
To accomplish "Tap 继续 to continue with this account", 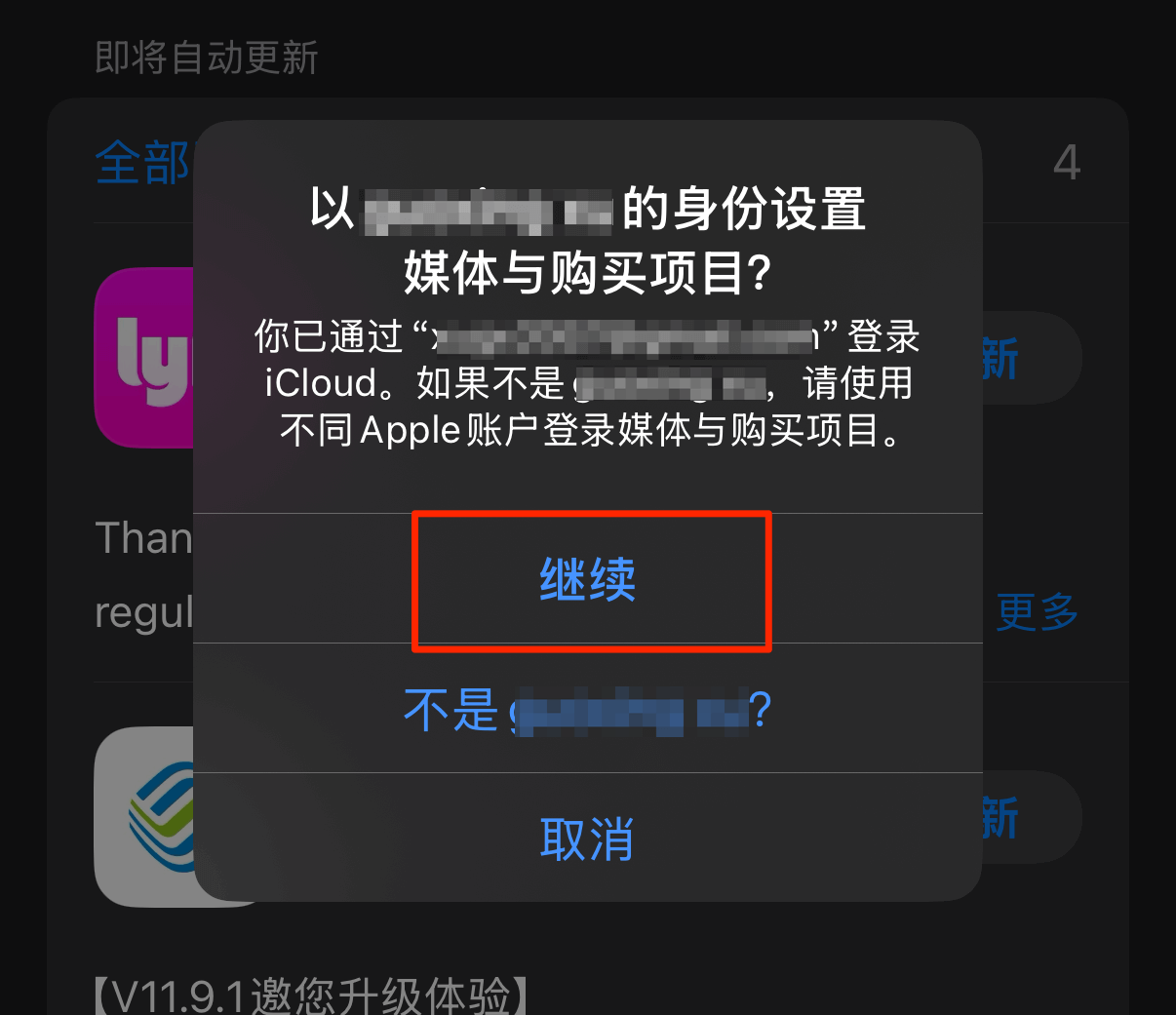I will 588,580.
